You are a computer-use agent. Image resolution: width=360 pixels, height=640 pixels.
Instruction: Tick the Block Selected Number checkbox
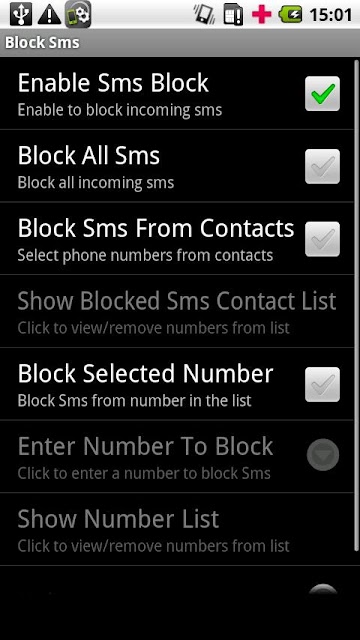coord(322,384)
